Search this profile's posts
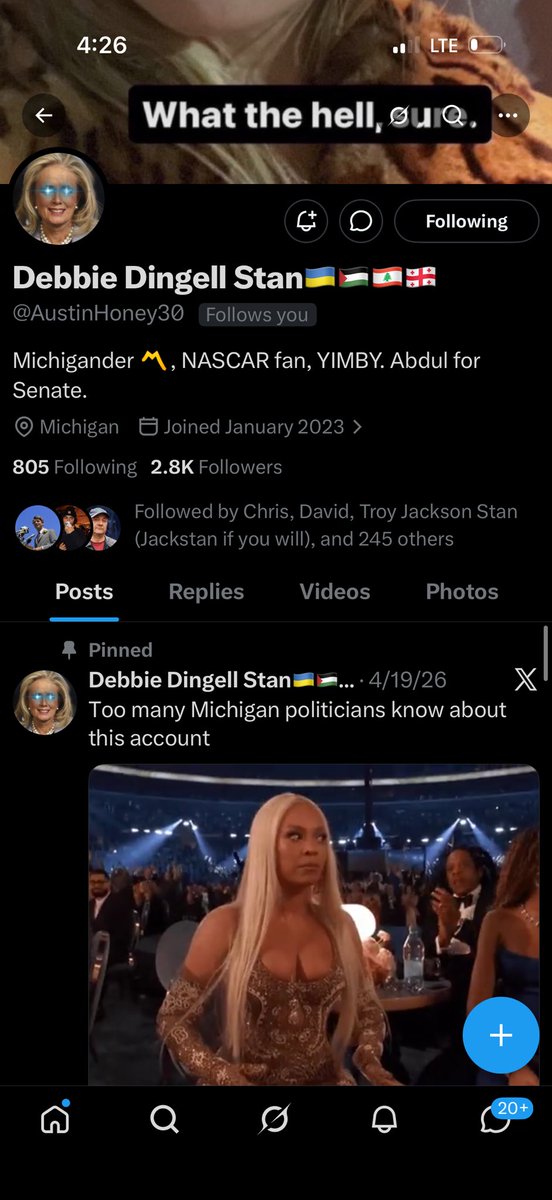 [x=453, y=115]
